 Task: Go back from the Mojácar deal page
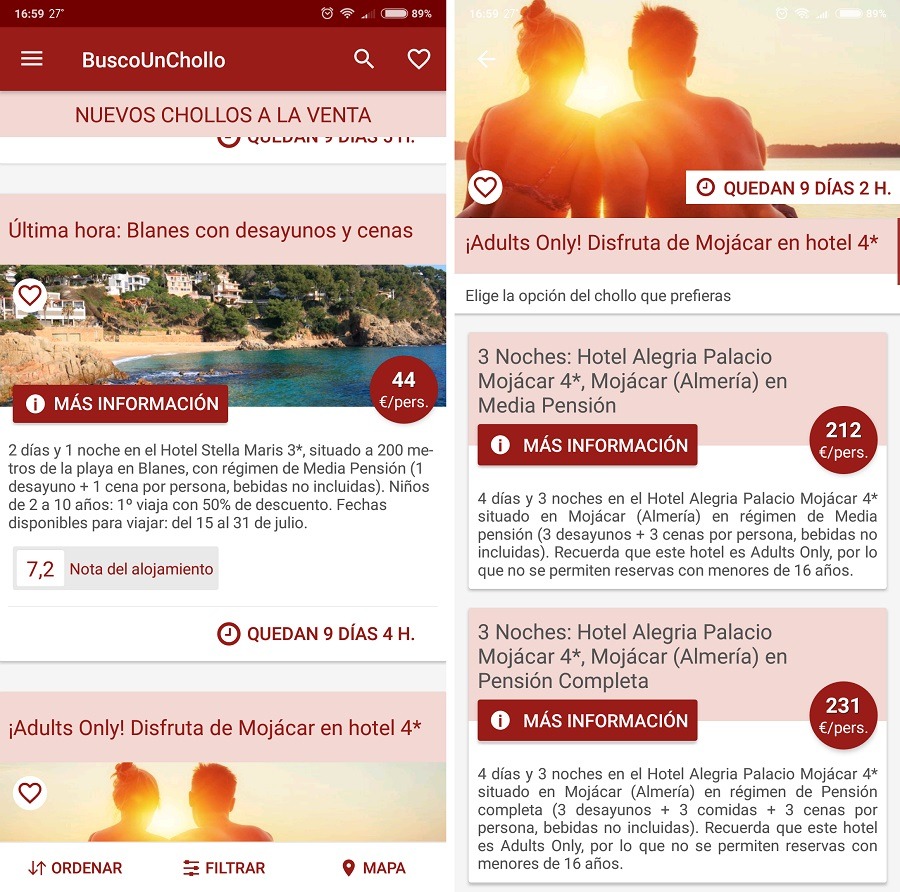pyautogui.click(x=486, y=59)
